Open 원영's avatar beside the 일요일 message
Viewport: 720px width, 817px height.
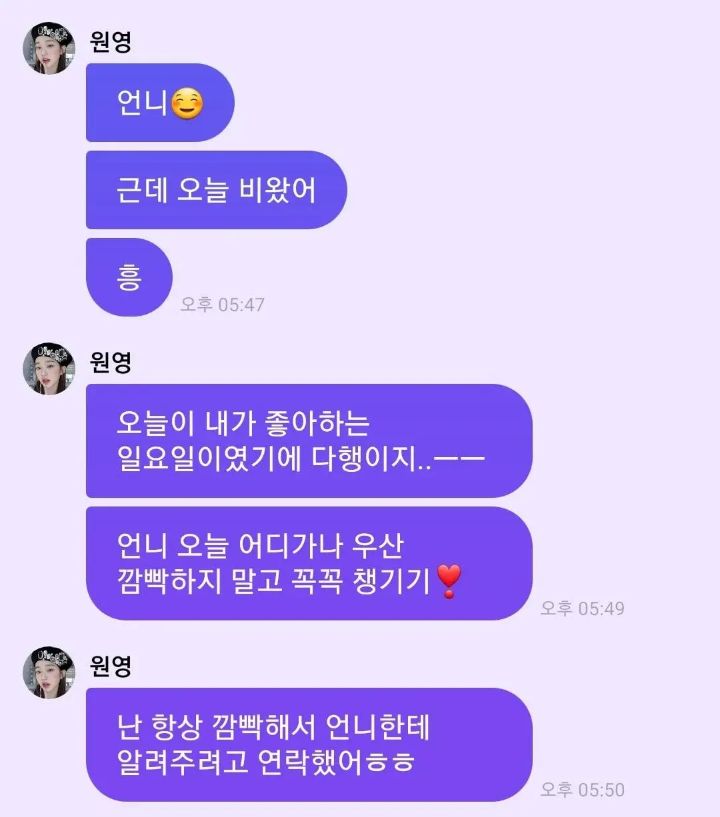(49, 369)
